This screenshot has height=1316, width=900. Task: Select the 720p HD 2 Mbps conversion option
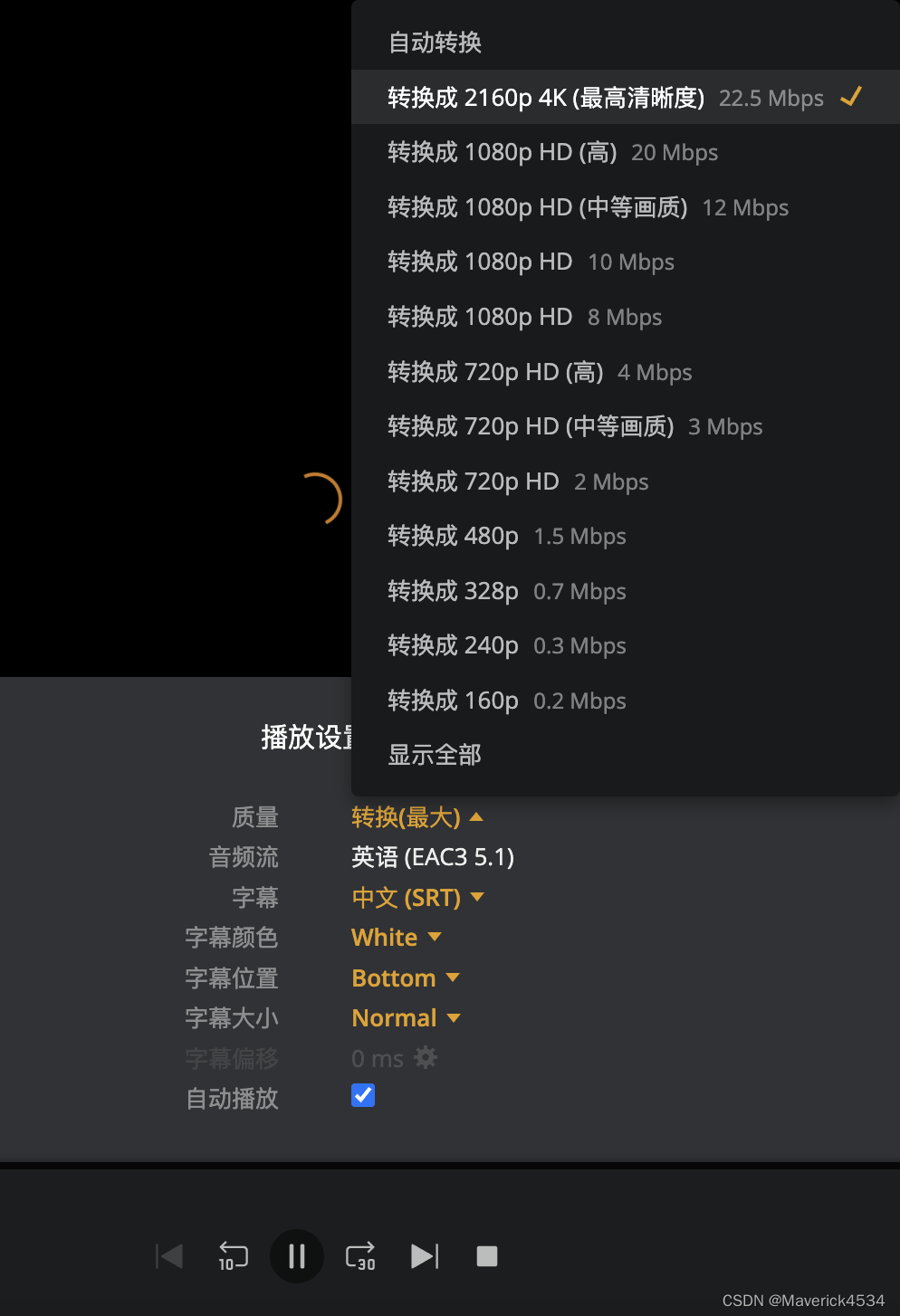point(517,482)
